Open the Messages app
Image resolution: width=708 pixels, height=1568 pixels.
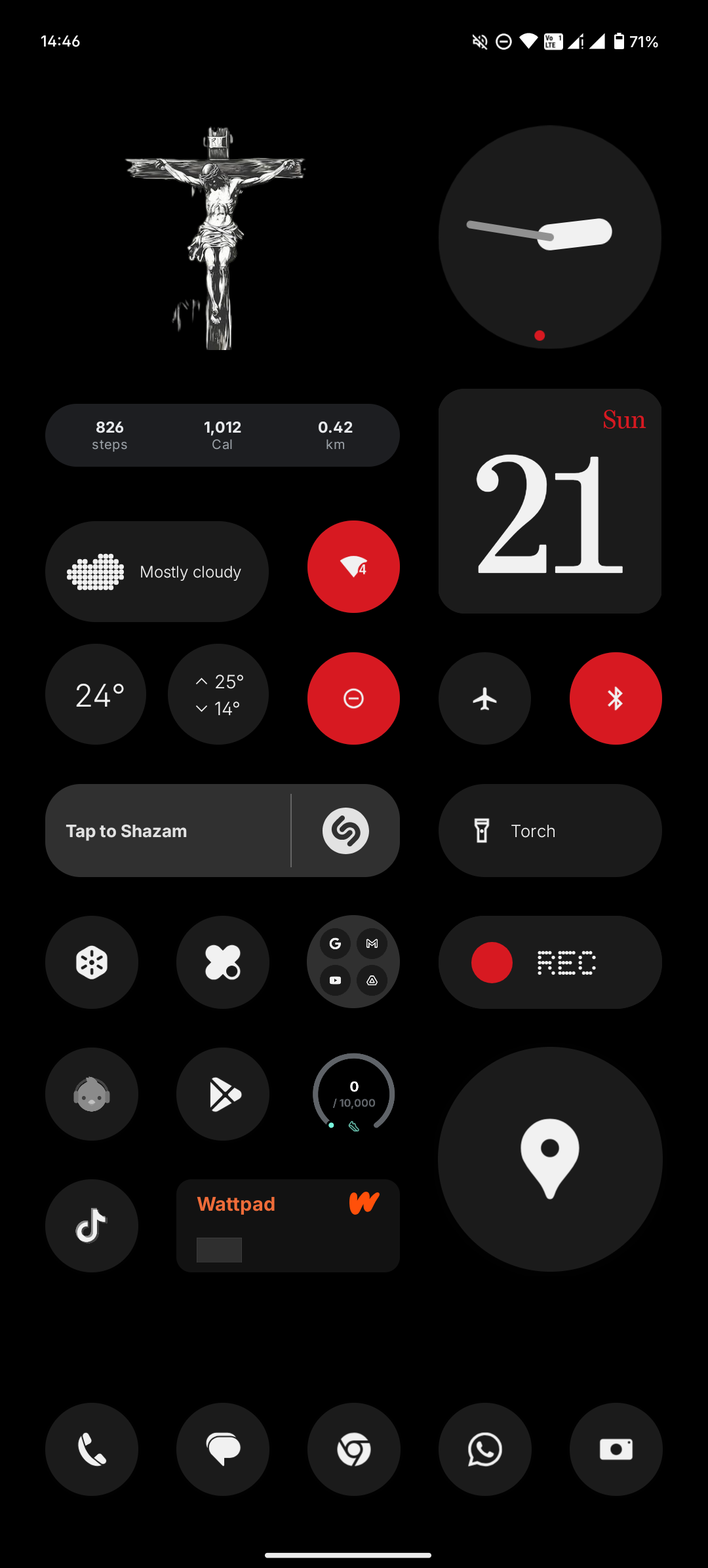222,1449
